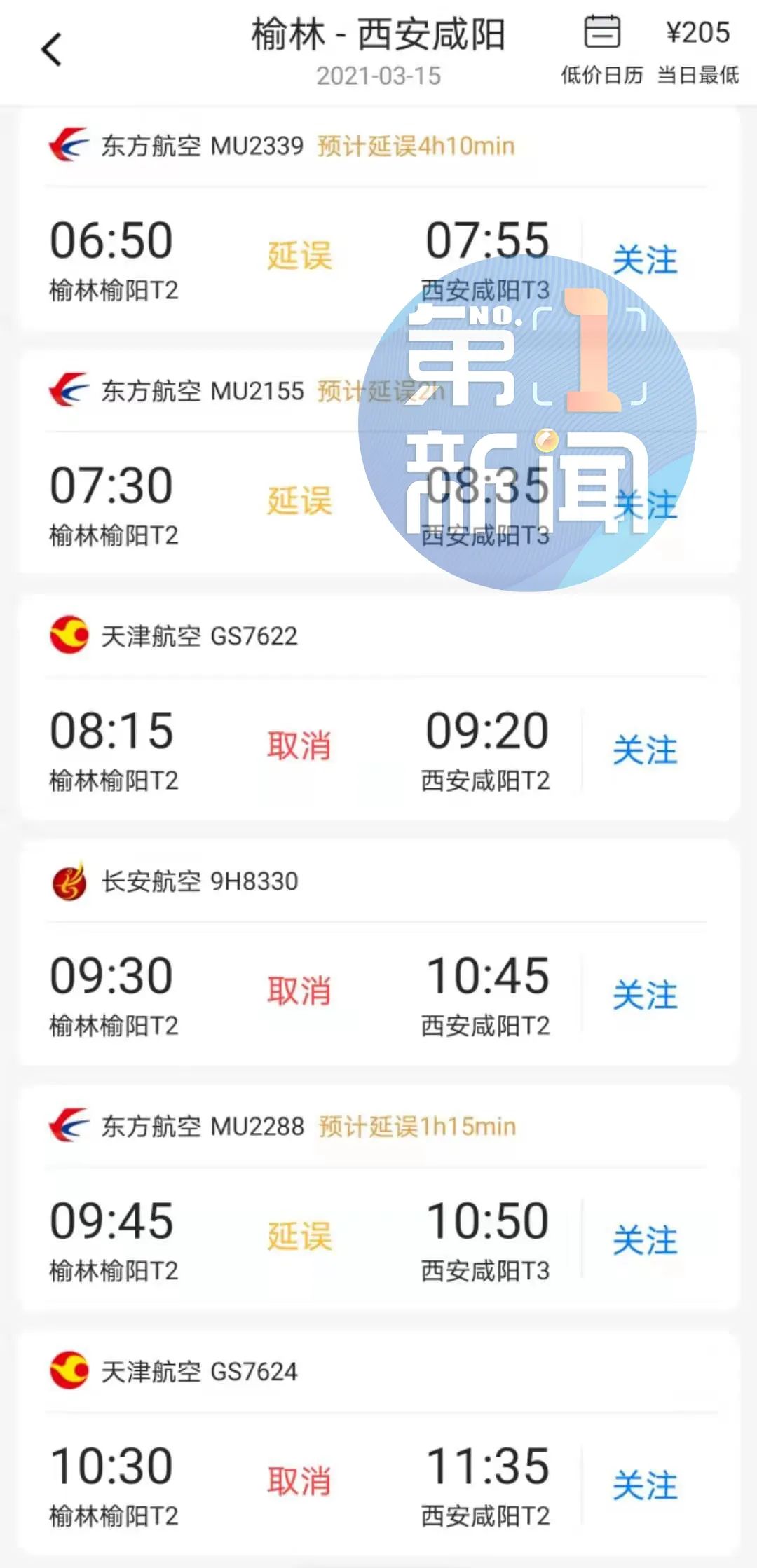Follow flight MU2339 with 关注
The height and width of the screenshot is (1568, 757).
click(x=645, y=260)
